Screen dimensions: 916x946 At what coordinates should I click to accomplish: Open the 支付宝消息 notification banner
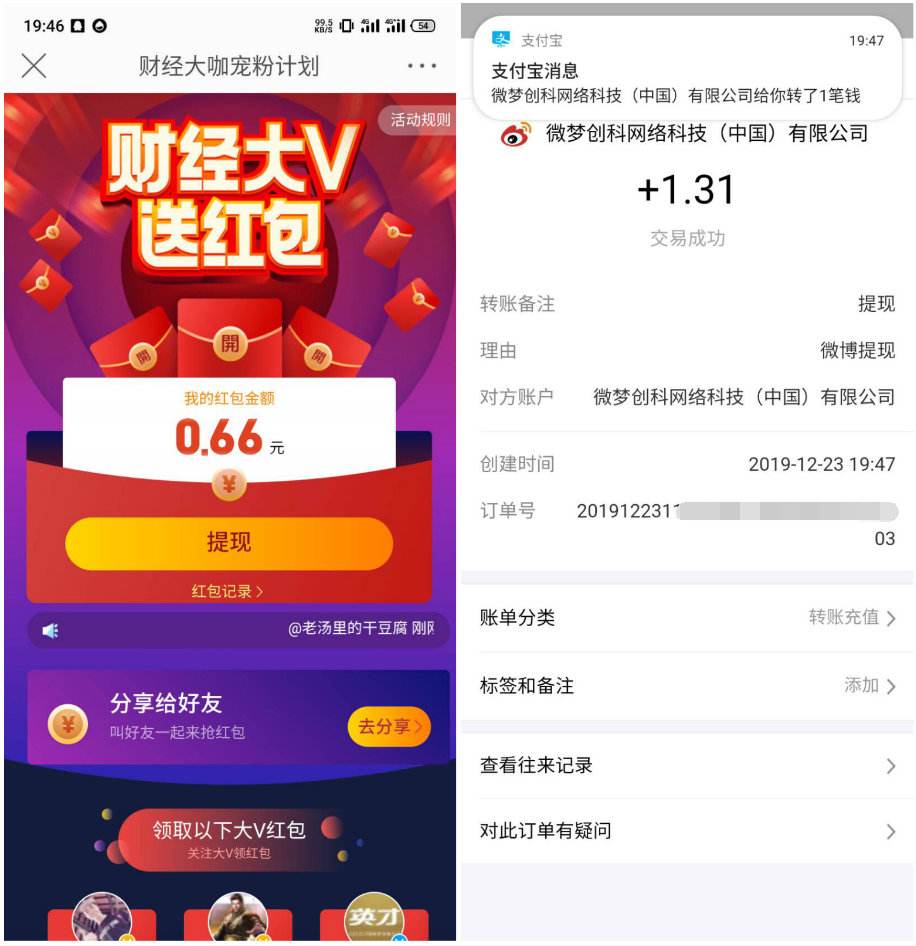coord(687,70)
